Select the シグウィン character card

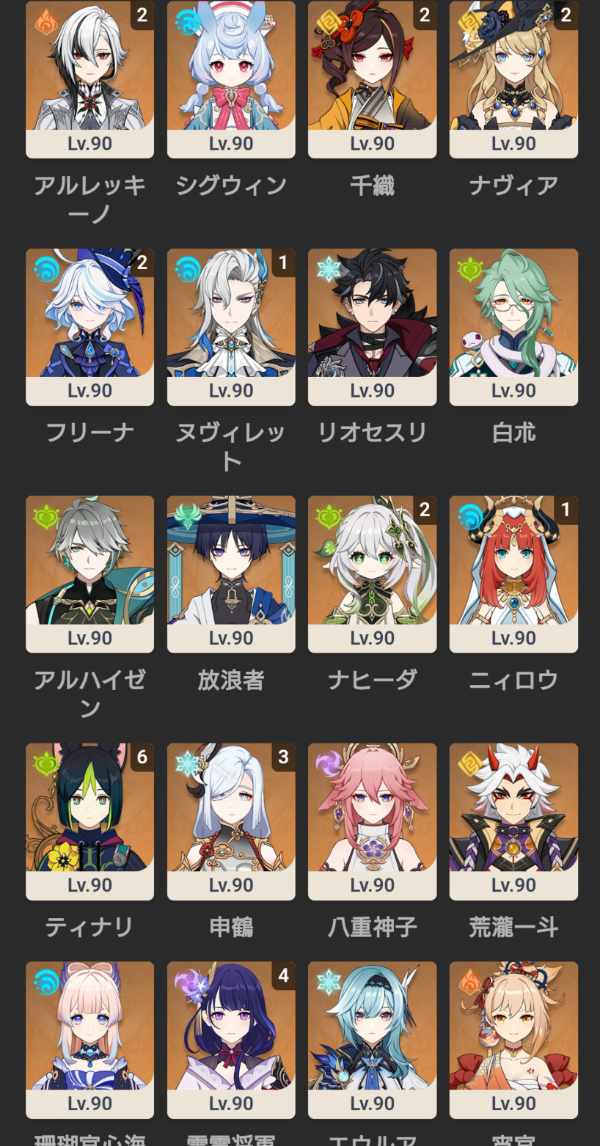[x=231, y=80]
